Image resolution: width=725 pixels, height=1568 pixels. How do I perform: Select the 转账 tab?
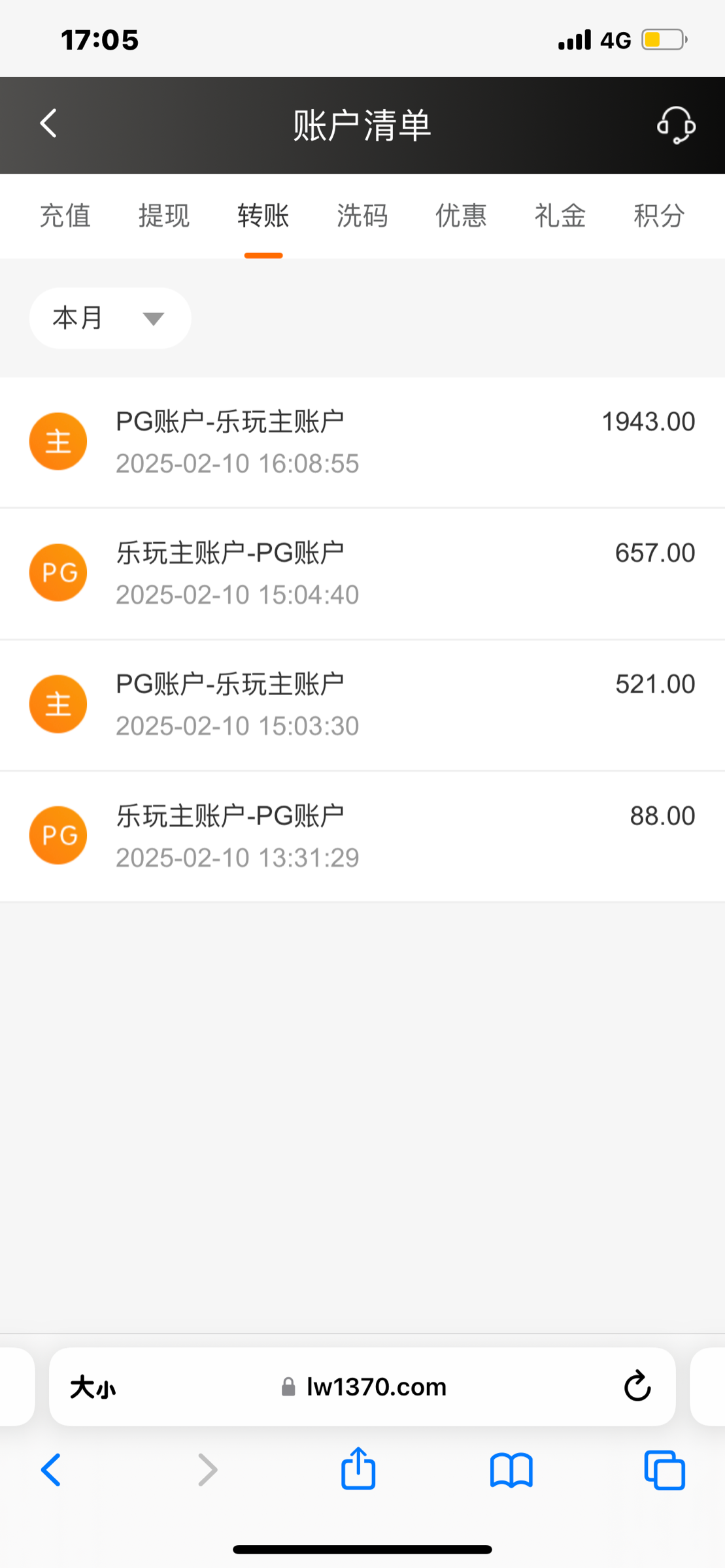[x=263, y=216]
